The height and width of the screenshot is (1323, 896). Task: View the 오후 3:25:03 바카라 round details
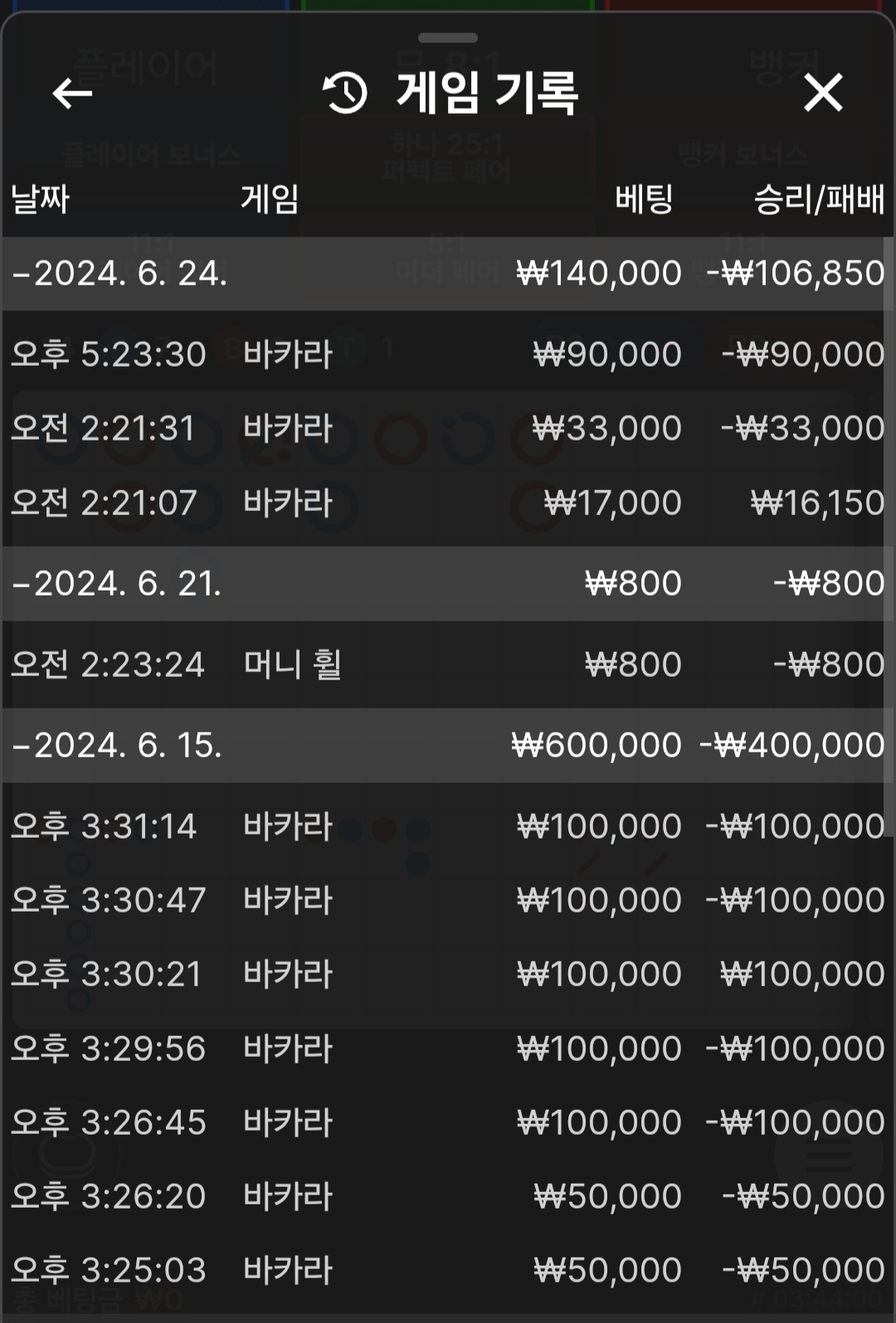[446, 1270]
